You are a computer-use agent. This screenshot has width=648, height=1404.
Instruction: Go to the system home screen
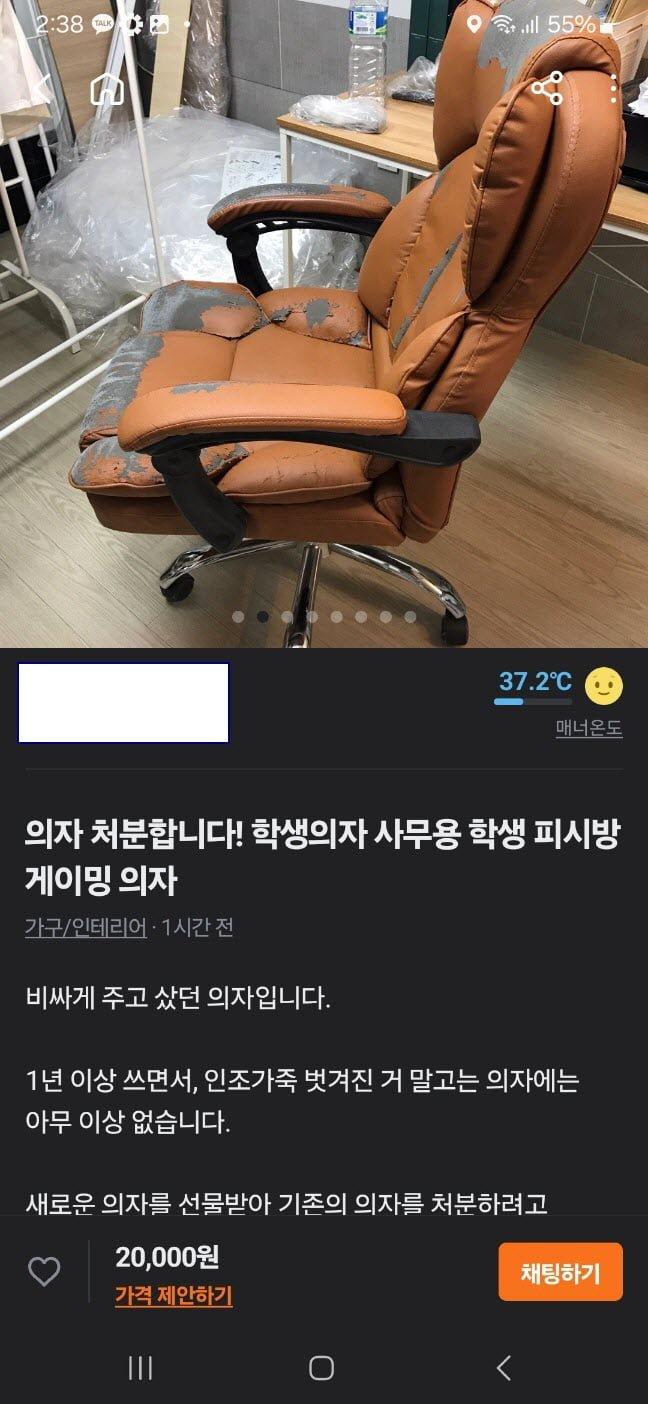321,1368
